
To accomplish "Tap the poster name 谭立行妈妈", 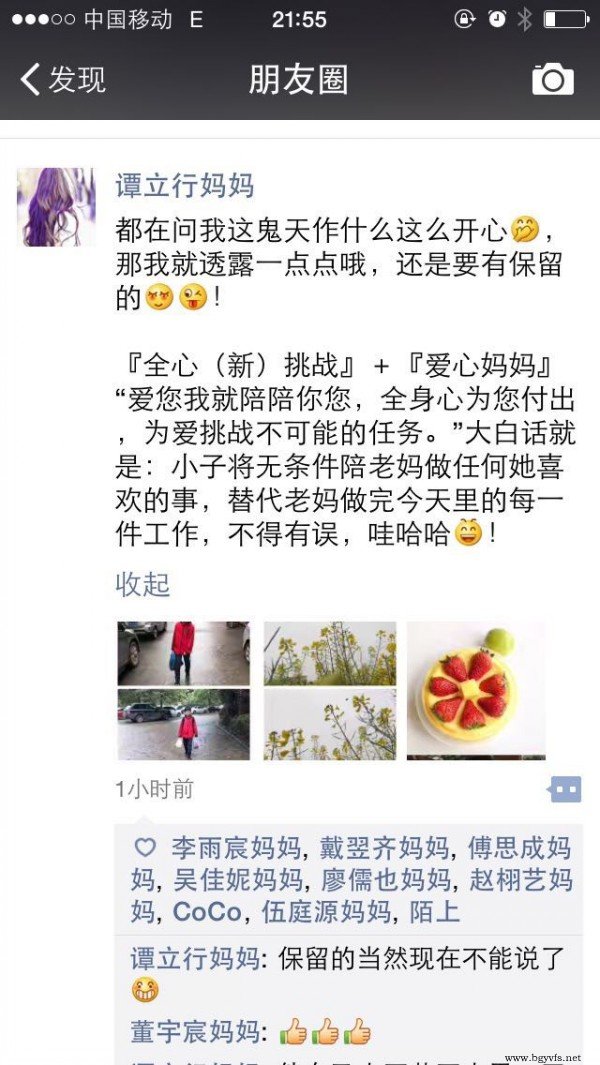I will tap(185, 185).
